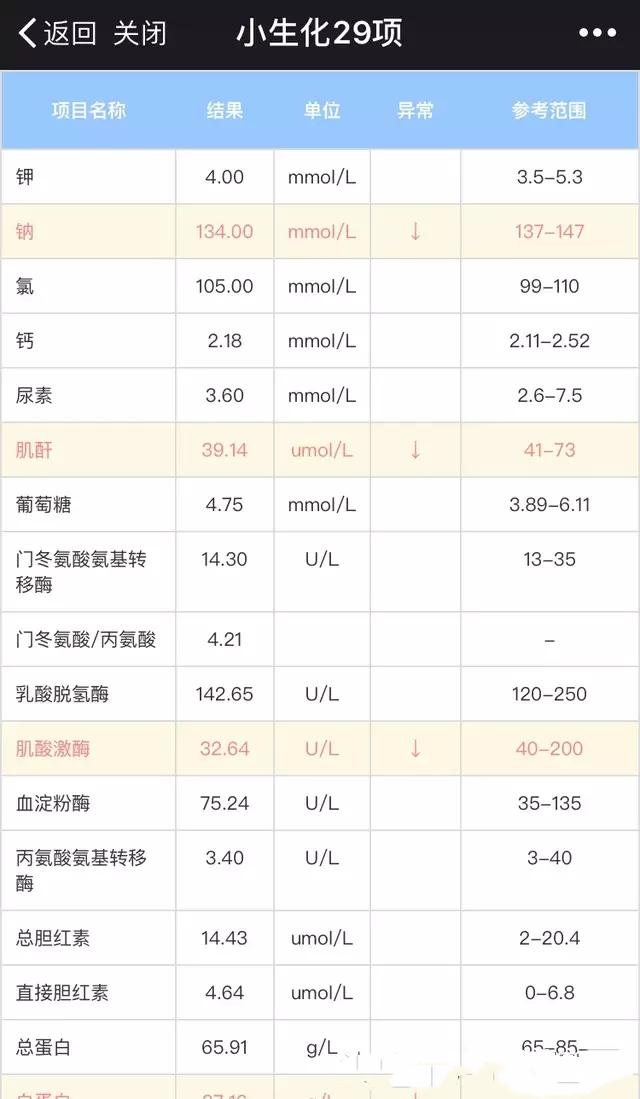The width and height of the screenshot is (640, 1099).
Task: Open the three-dot overflow menu
Action: [x=597, y=33]
